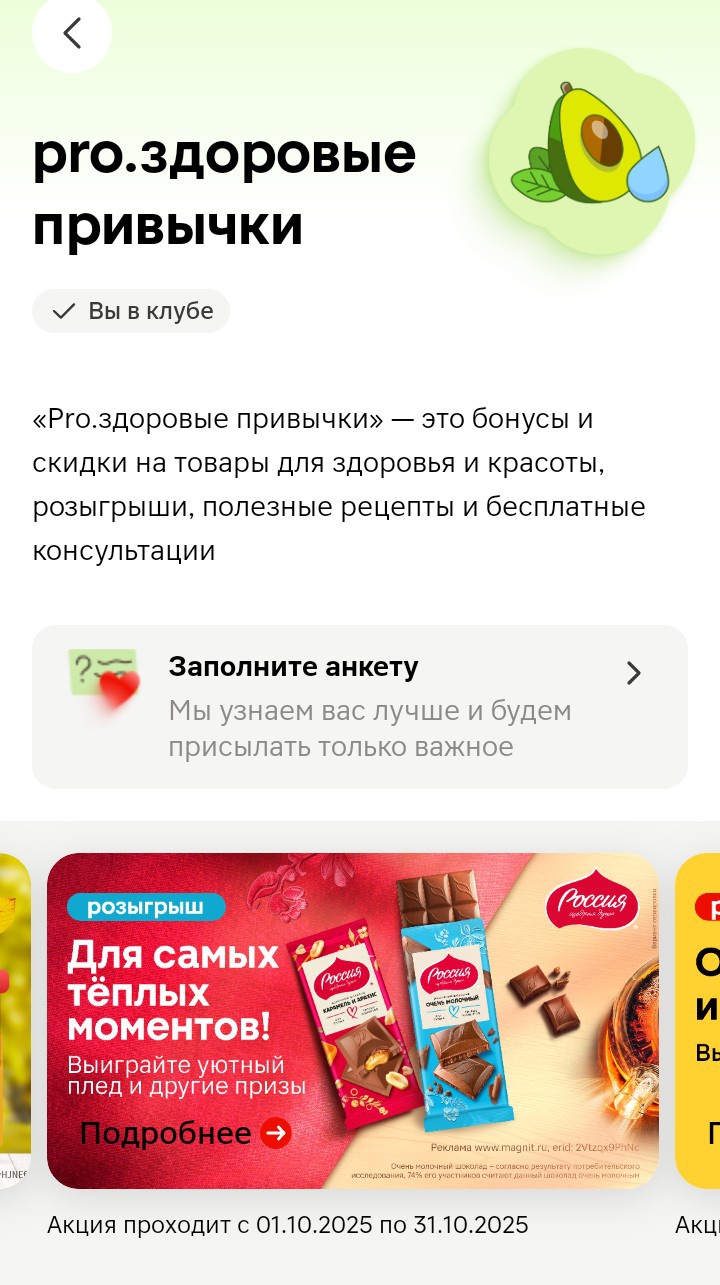
Task: Open the yellow promo banner on the right
Action: [x=700, y=1020]
